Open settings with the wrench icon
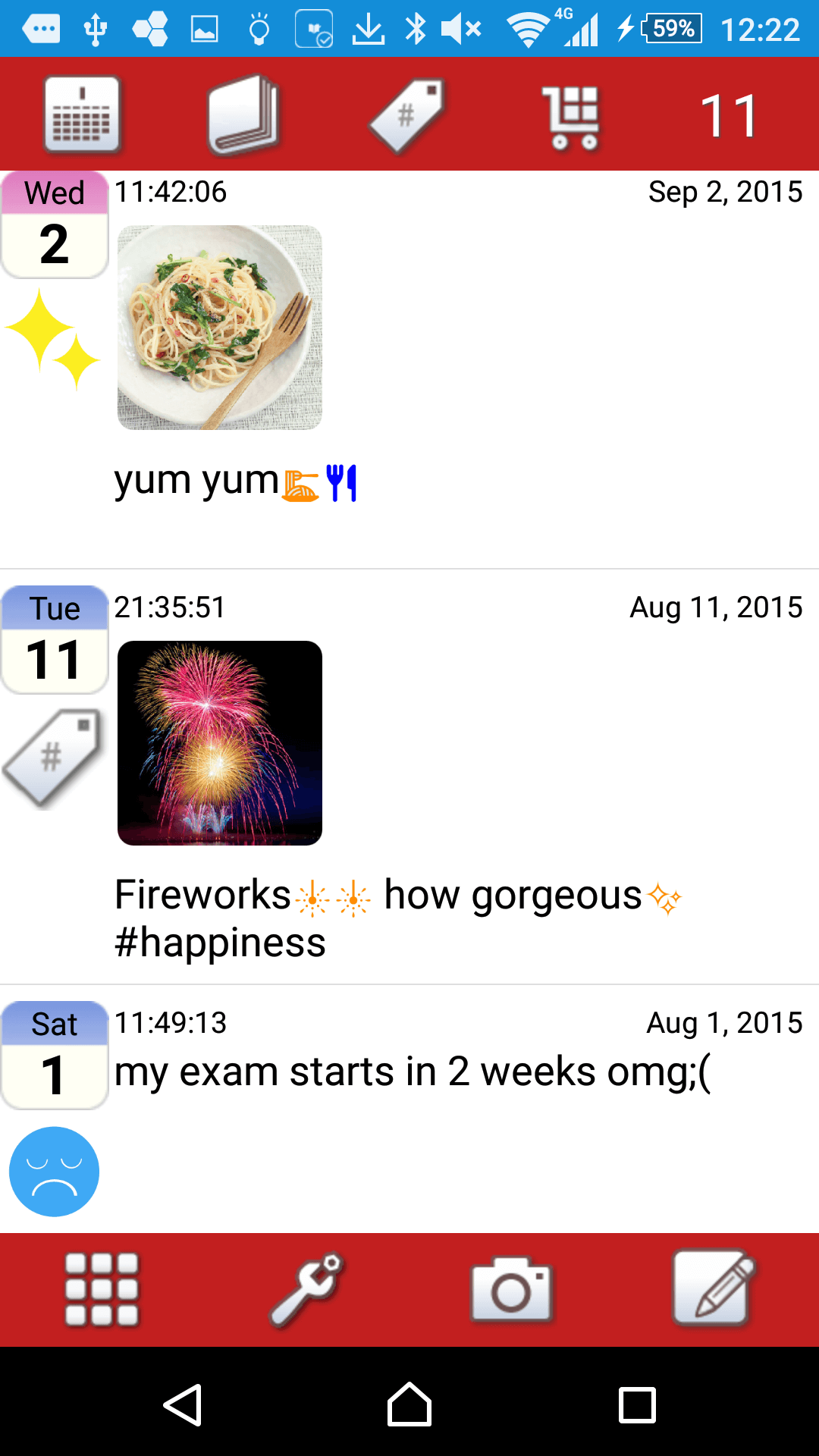This screenshot has height=1456, width=819. (307, 1290)
